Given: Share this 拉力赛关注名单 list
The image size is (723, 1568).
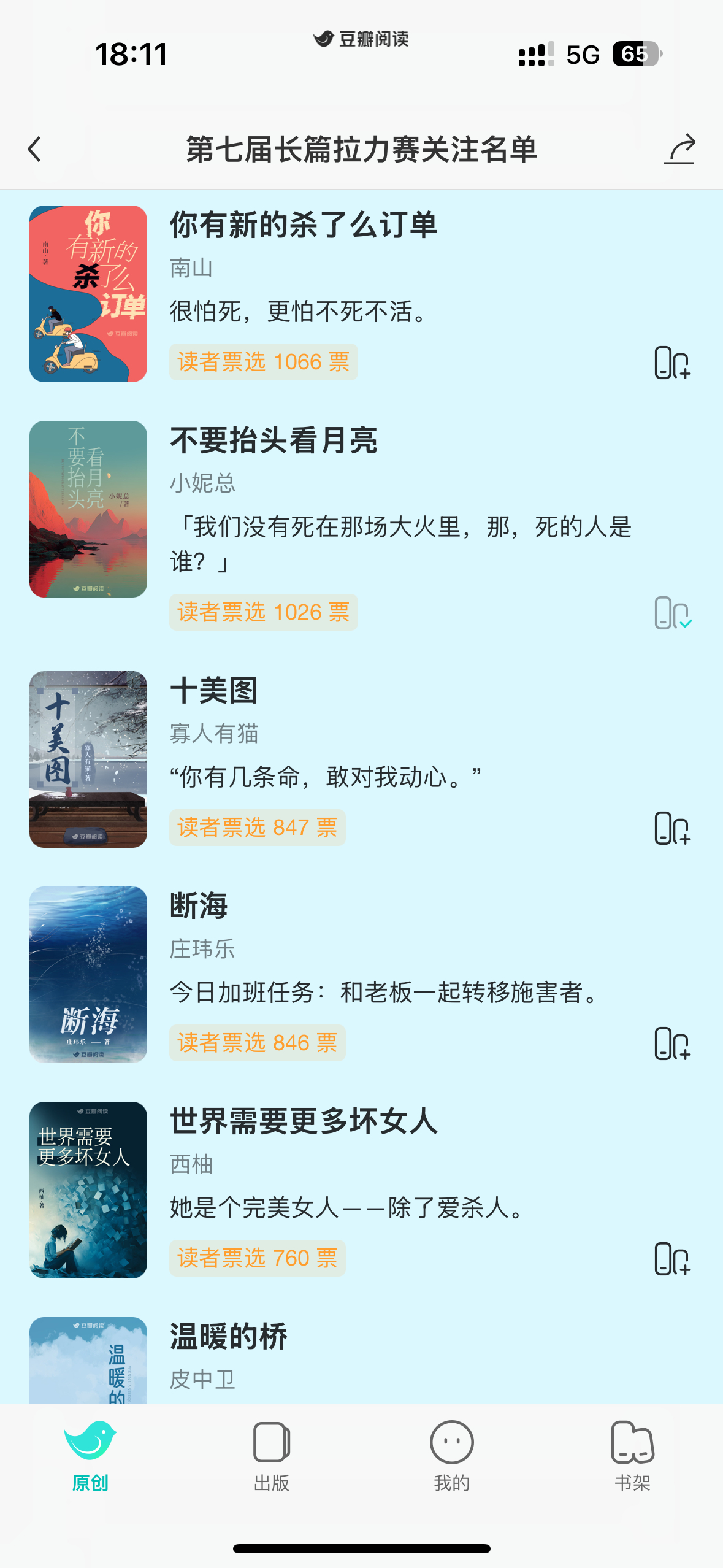Looking at the screenshot, I should pos(679,149).
